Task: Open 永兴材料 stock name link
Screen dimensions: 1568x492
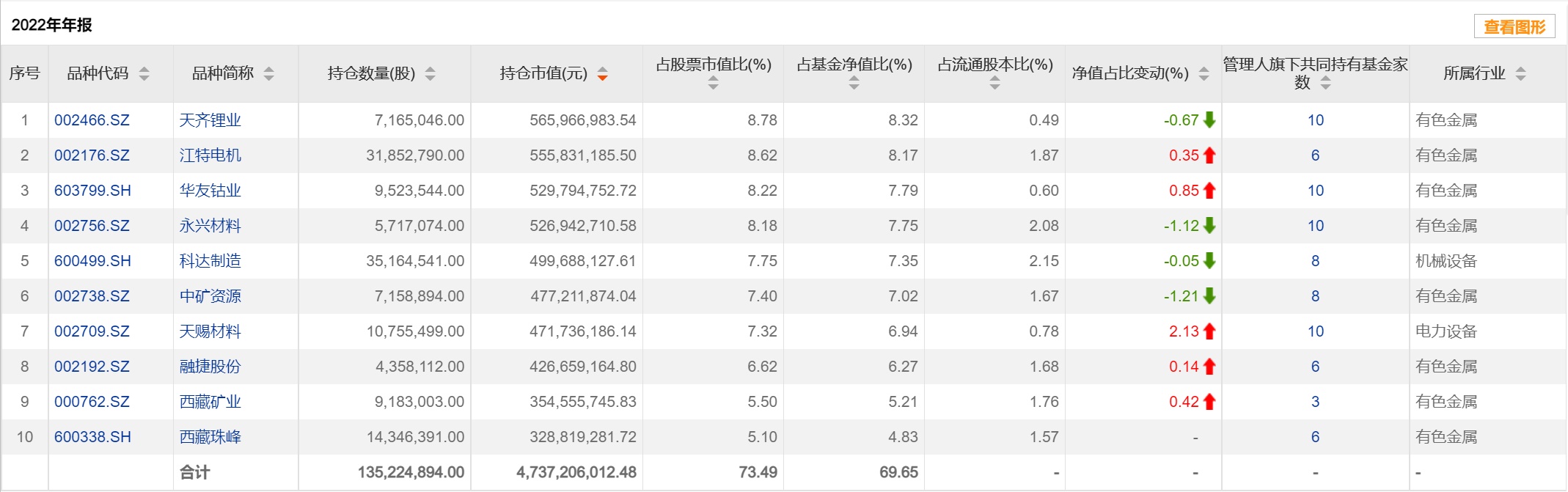Action: click(210, 226)
